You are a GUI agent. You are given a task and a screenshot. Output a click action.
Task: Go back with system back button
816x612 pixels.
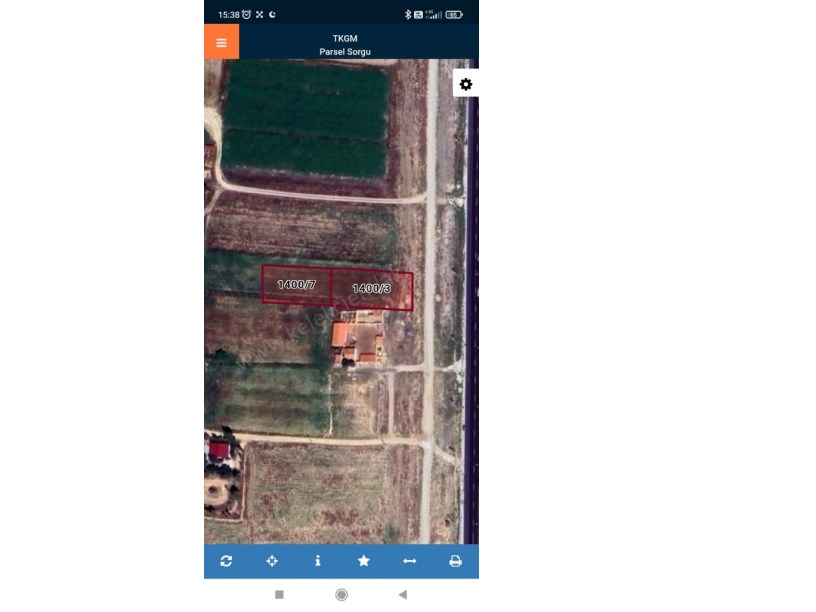tap(402, 594)
